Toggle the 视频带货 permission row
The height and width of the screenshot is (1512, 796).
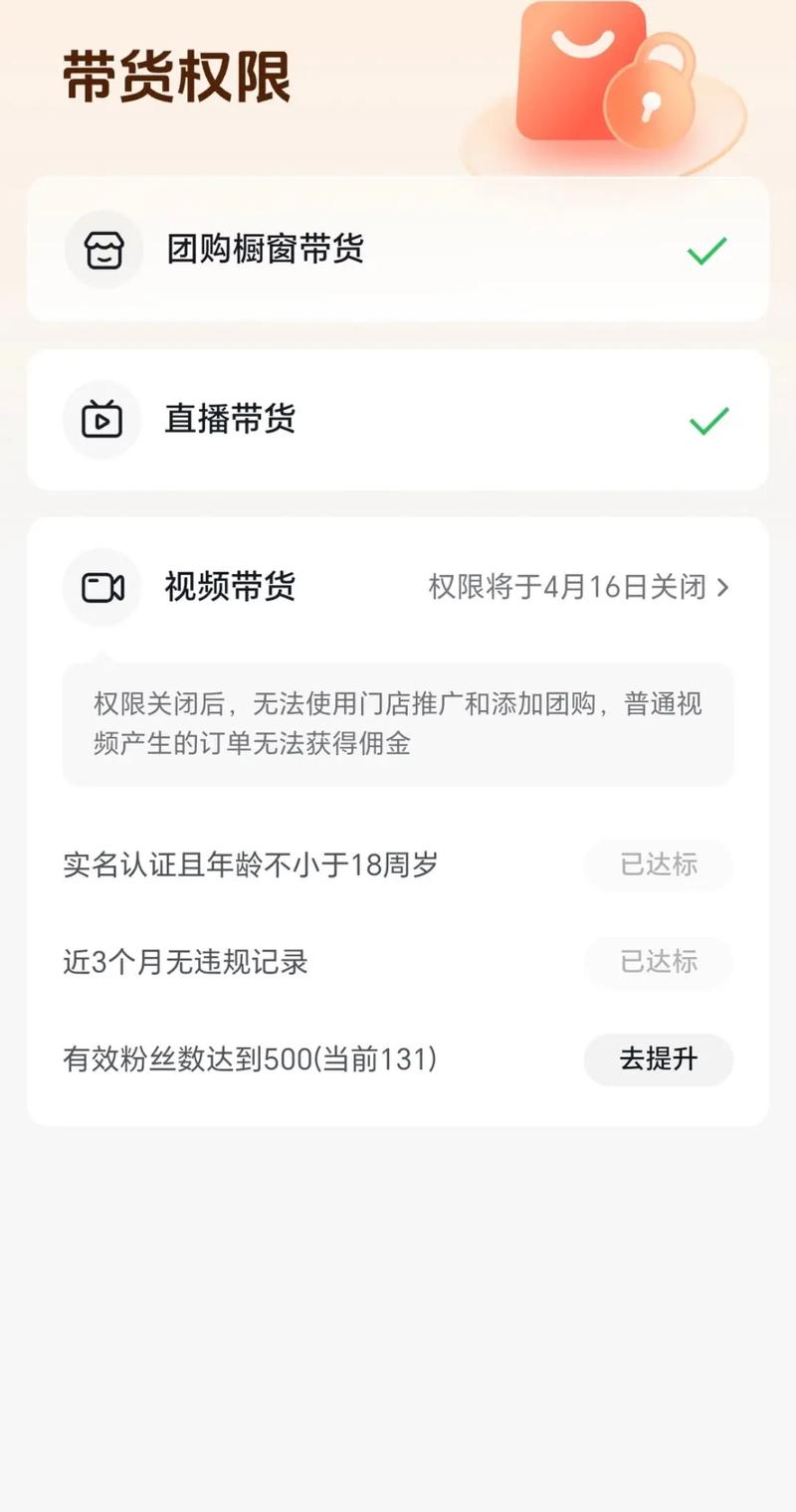[x=398, y=588]
